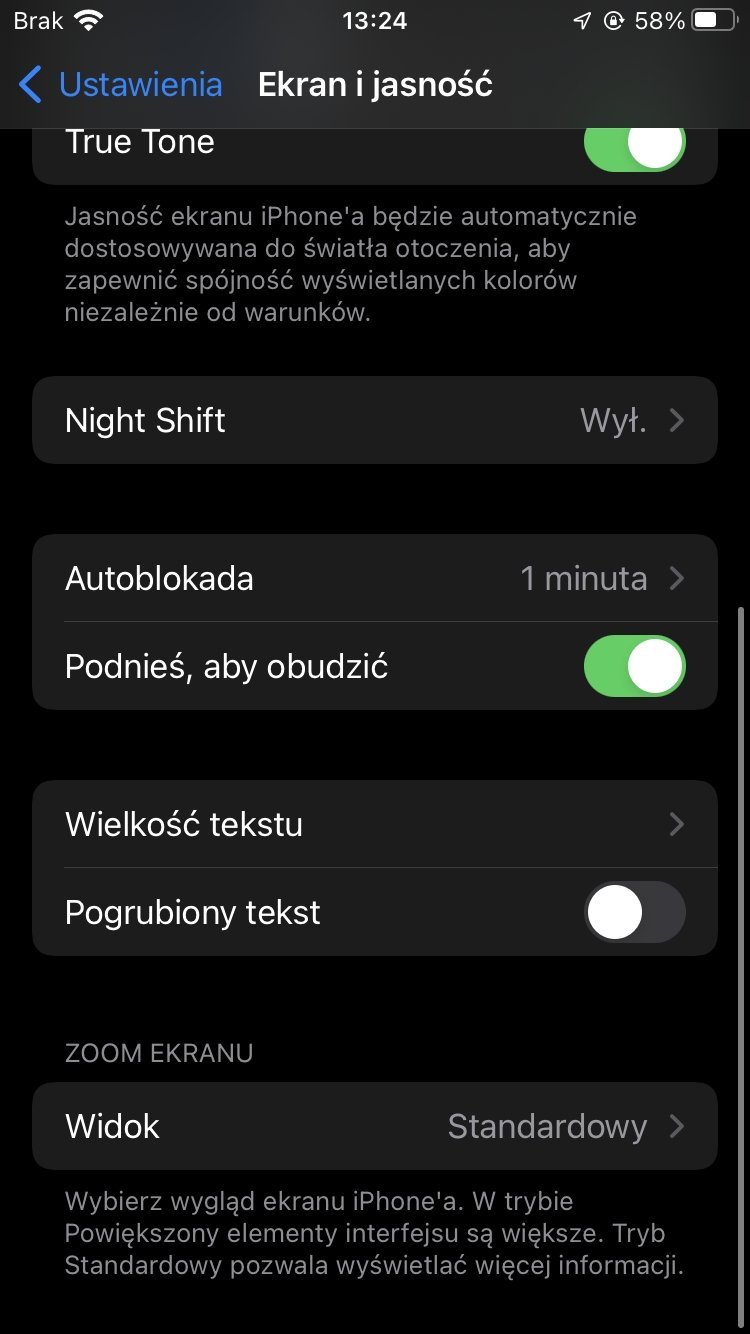Open Wielkość tekstu settings
The width and height of the screenshot is (750, 1334).
click(x=375, y=824)
